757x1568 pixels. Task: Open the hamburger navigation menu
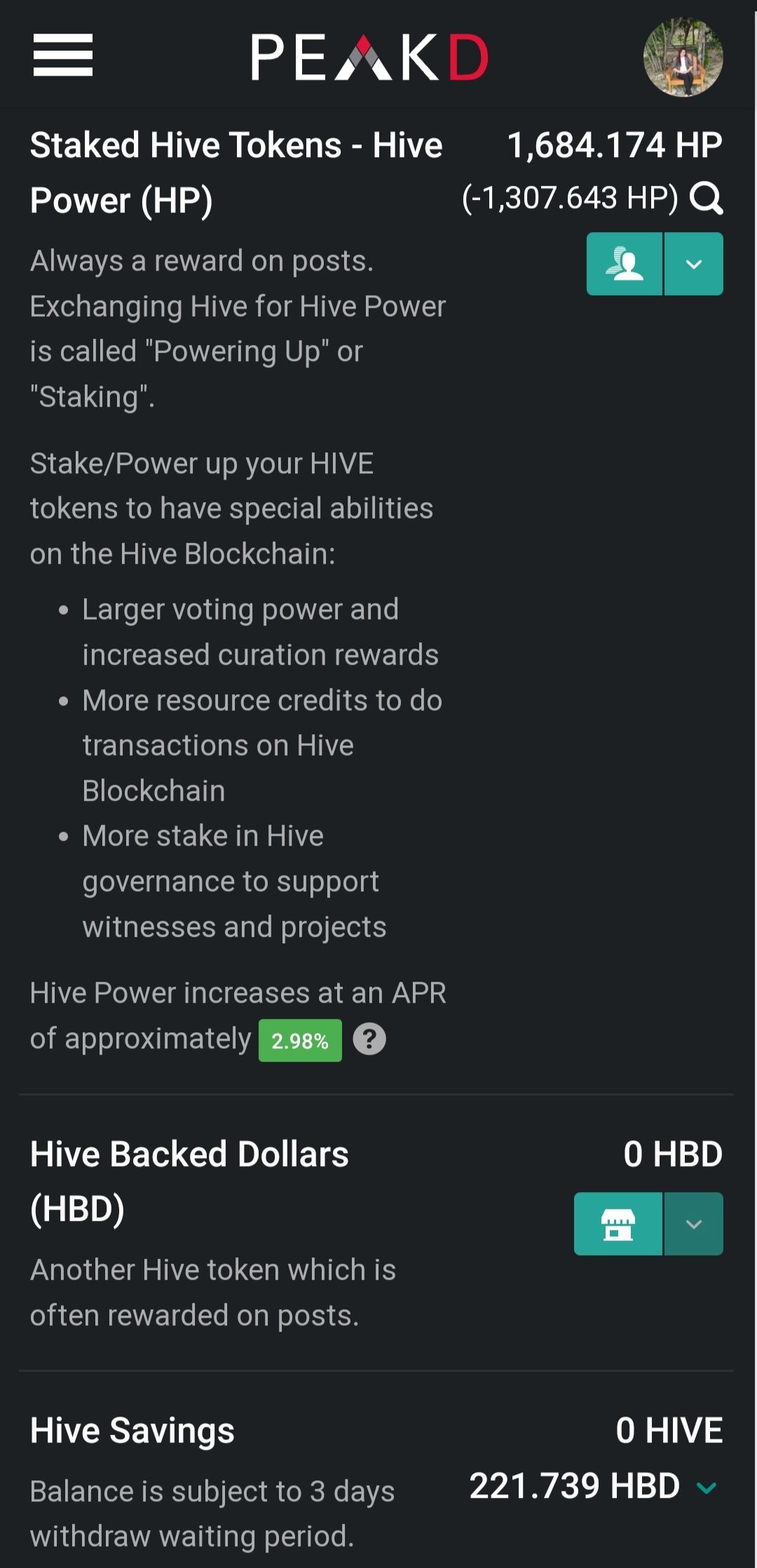click(x=62, y=55)
